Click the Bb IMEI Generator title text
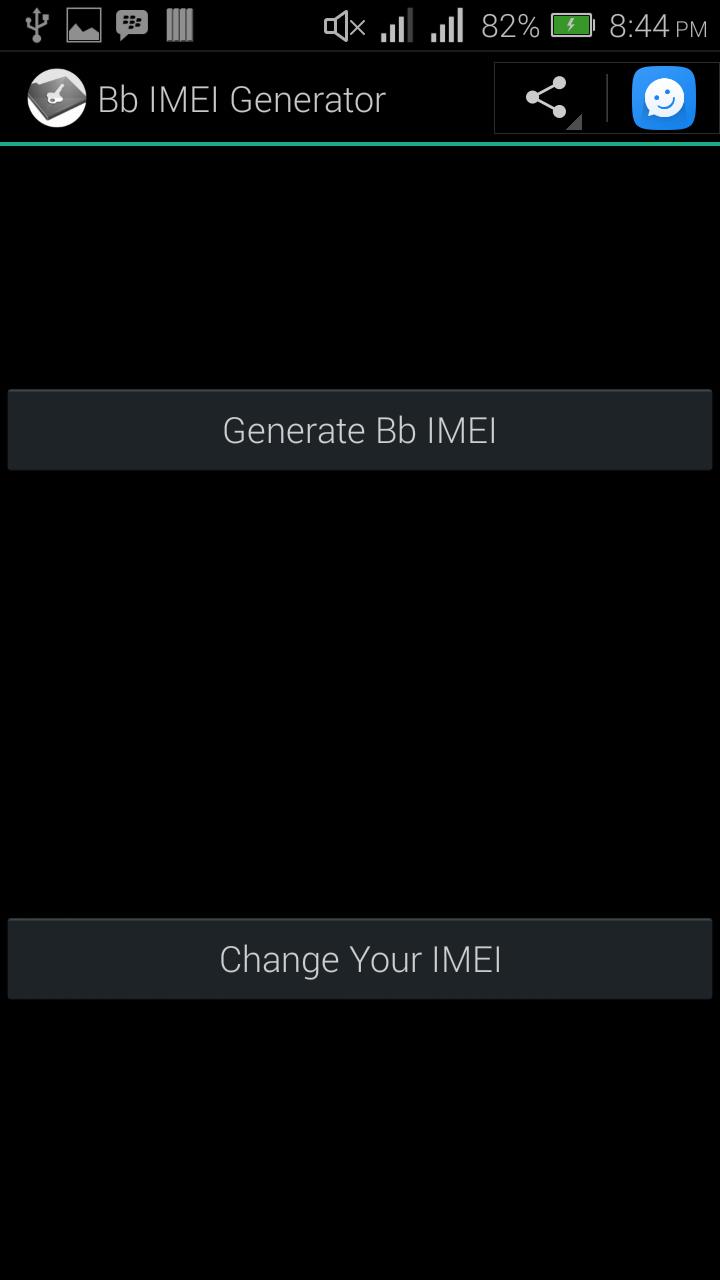 click(240, 99)
